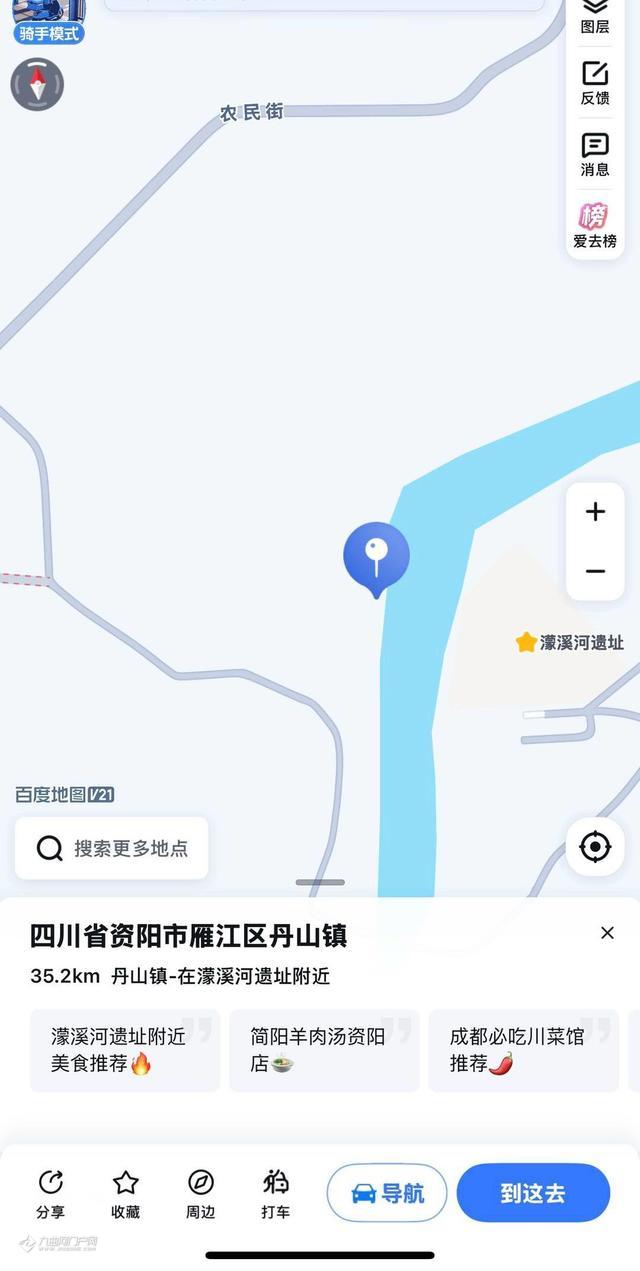Open the 简阳羊肉汤资阳店 suggestion

tap(324, 1050)
